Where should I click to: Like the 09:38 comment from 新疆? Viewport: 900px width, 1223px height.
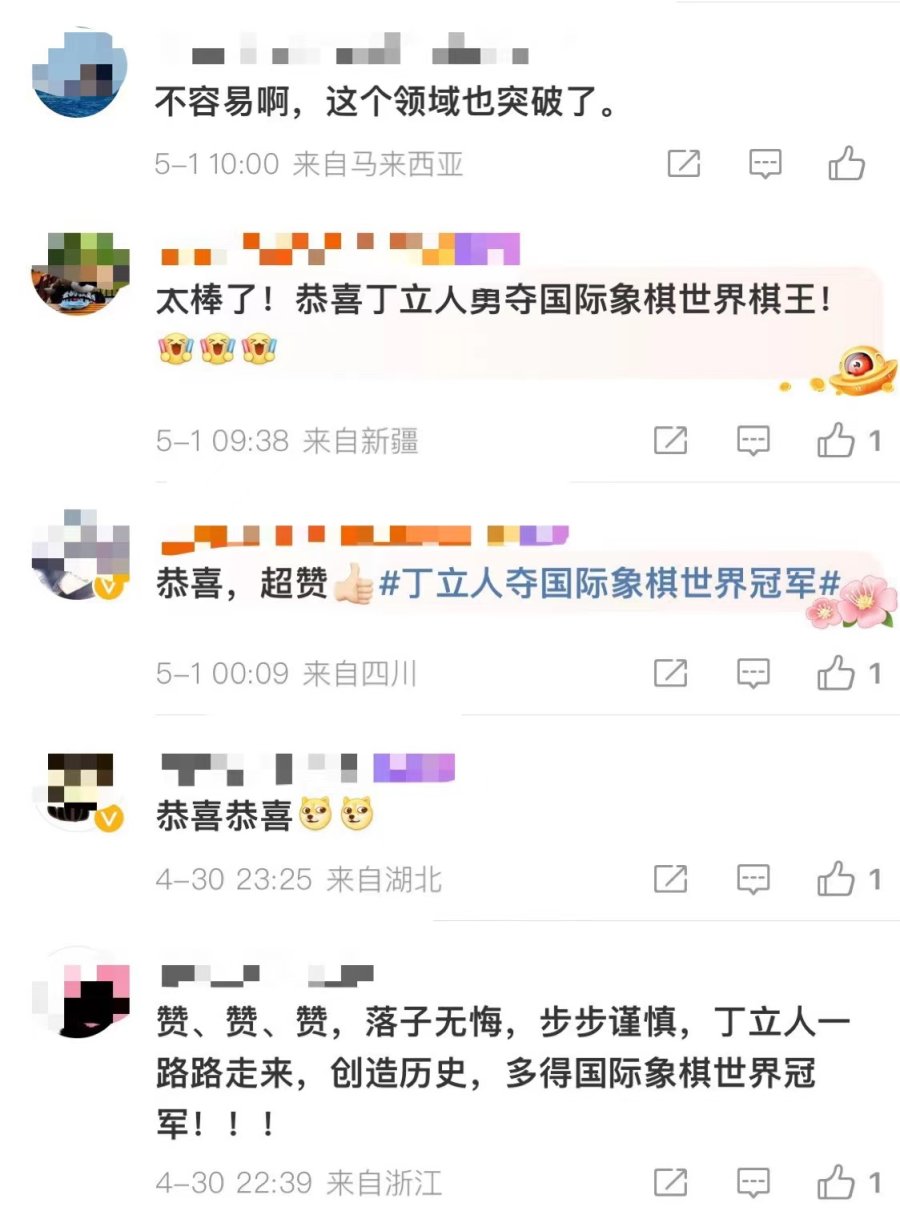click(x=836, y=440)
